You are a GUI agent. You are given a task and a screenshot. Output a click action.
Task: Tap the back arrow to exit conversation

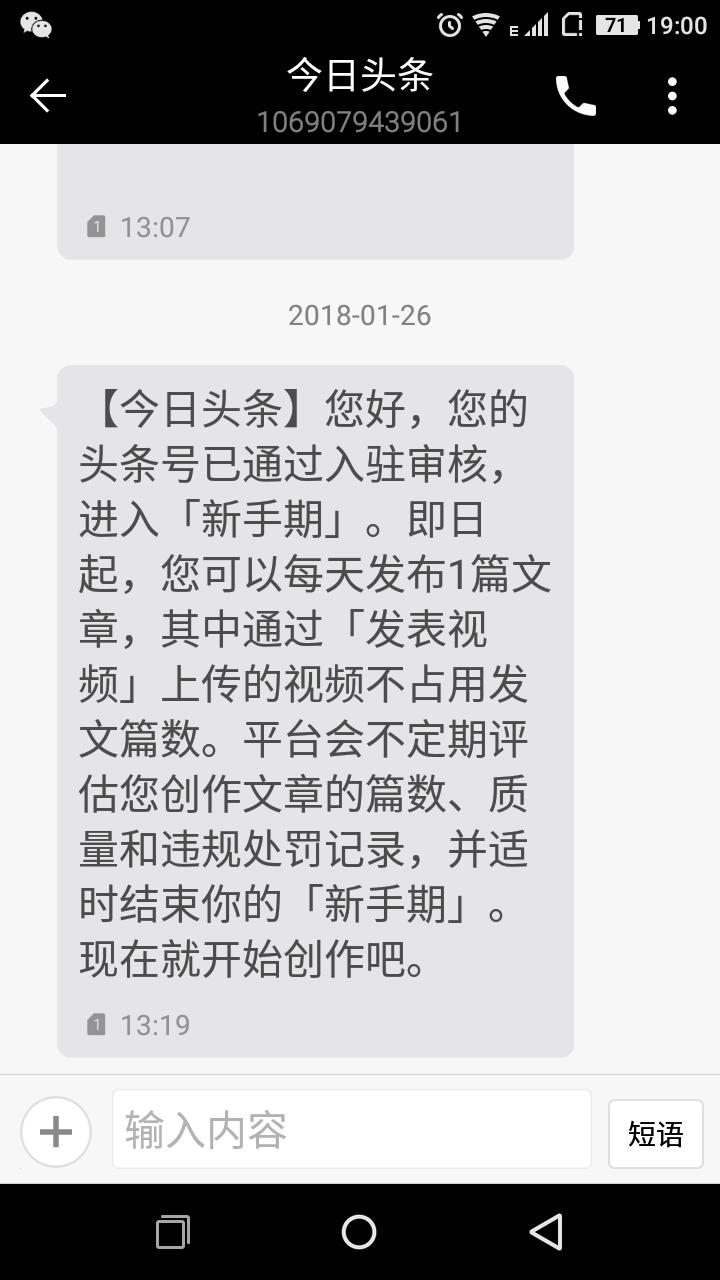(48, 93)
